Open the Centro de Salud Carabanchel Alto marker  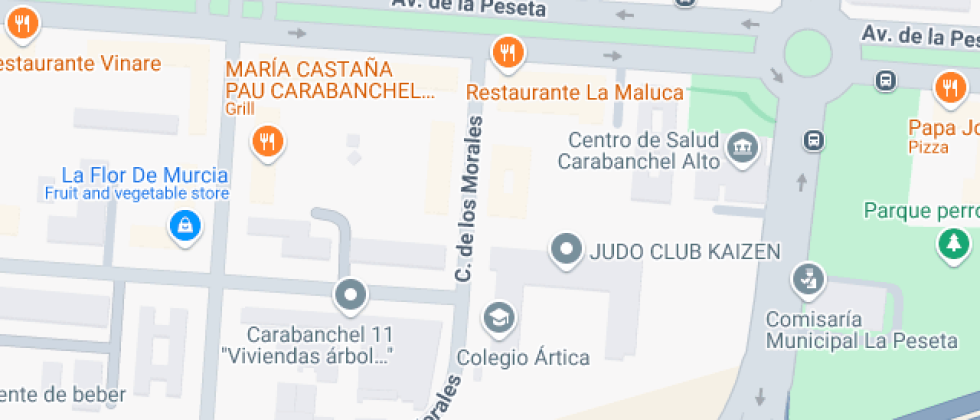click(743, 148)
